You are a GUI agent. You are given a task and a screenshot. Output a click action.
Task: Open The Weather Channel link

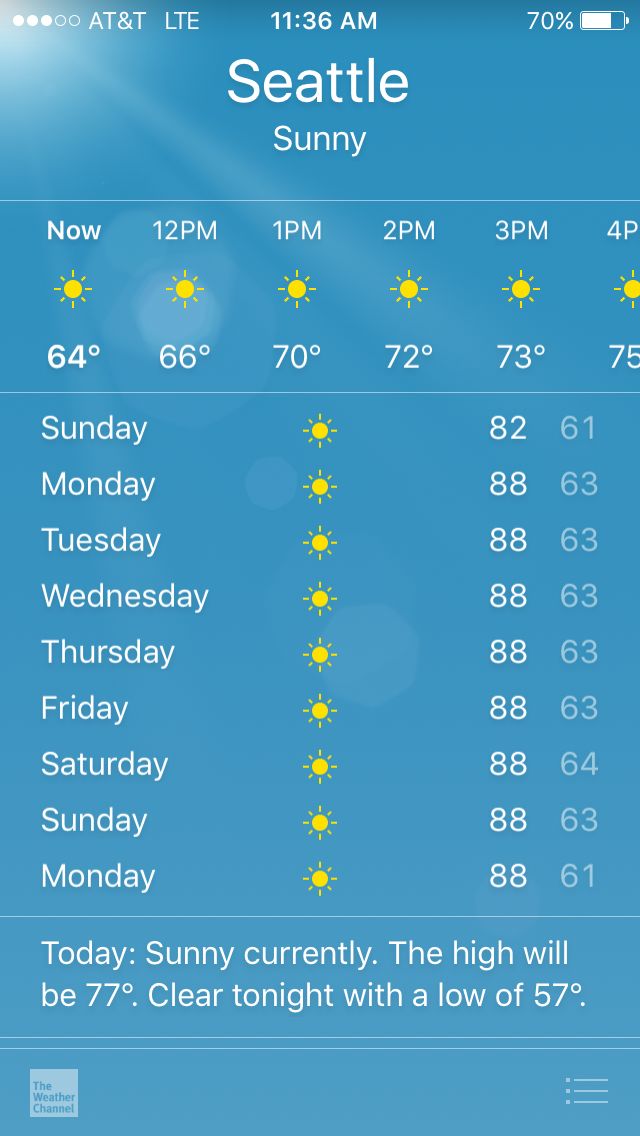[54, 1092]
